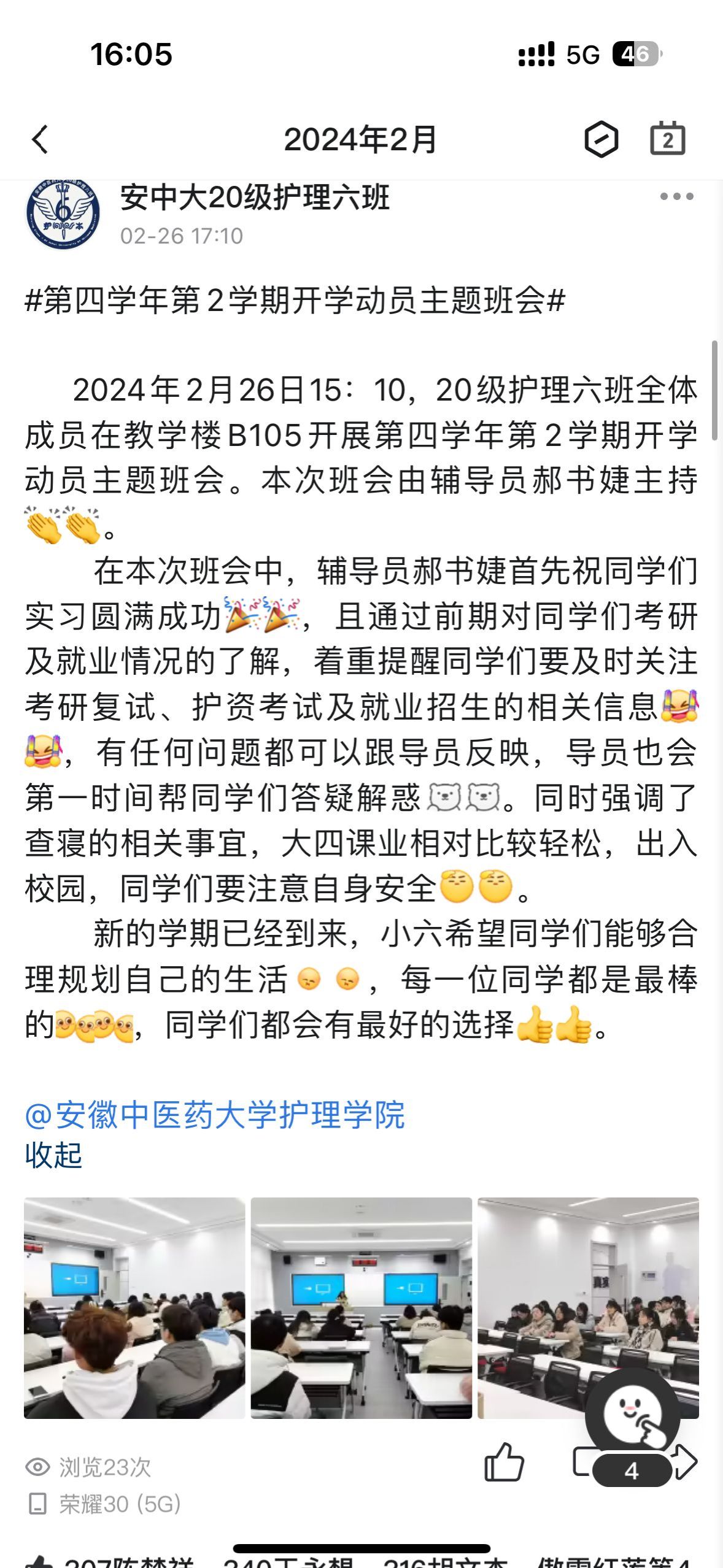The image size is (723, 1568).
Task: Like this class meeting post
Action: point(504,1462)
